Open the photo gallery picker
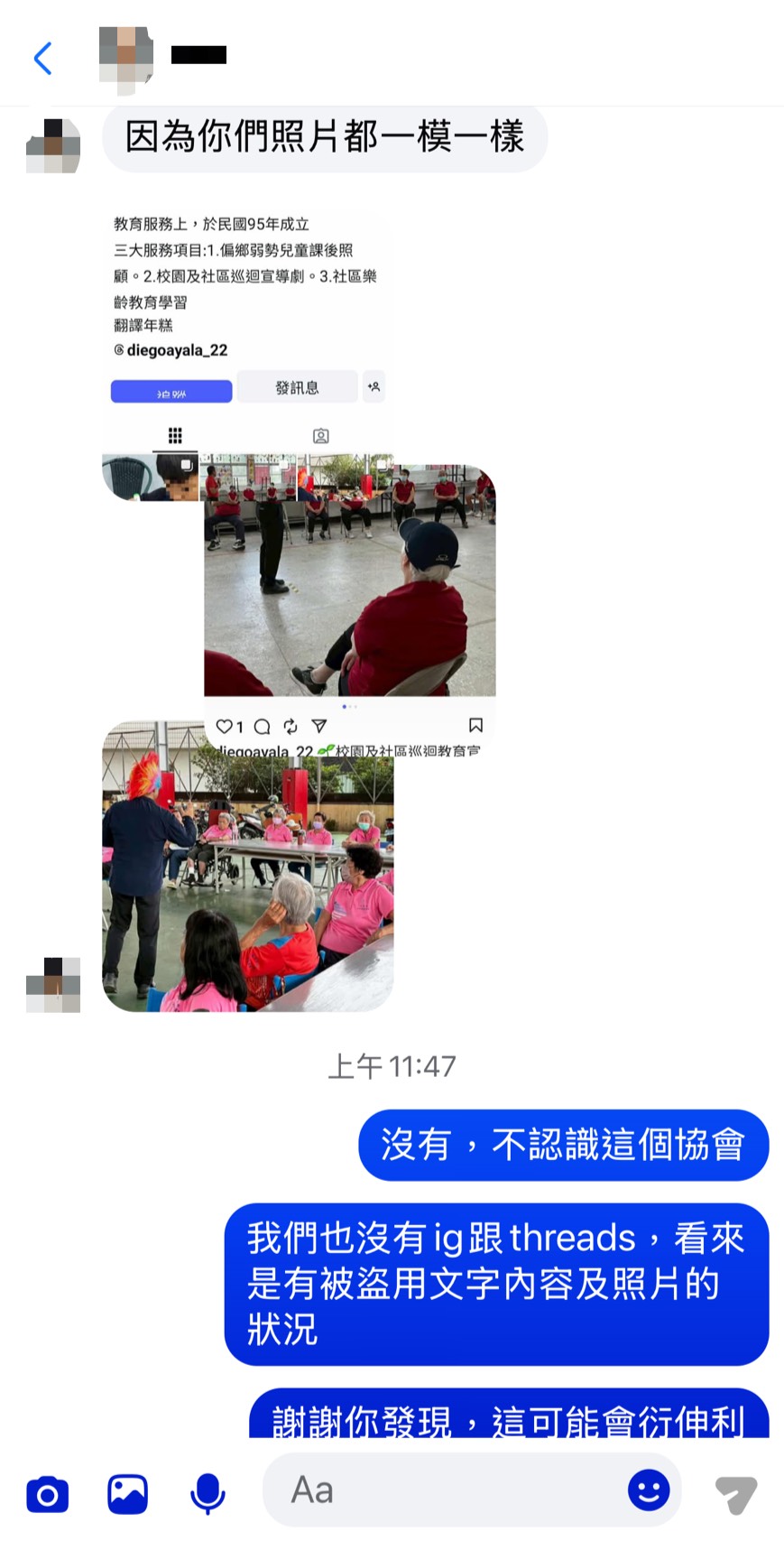 click(x=127, y=1494)
